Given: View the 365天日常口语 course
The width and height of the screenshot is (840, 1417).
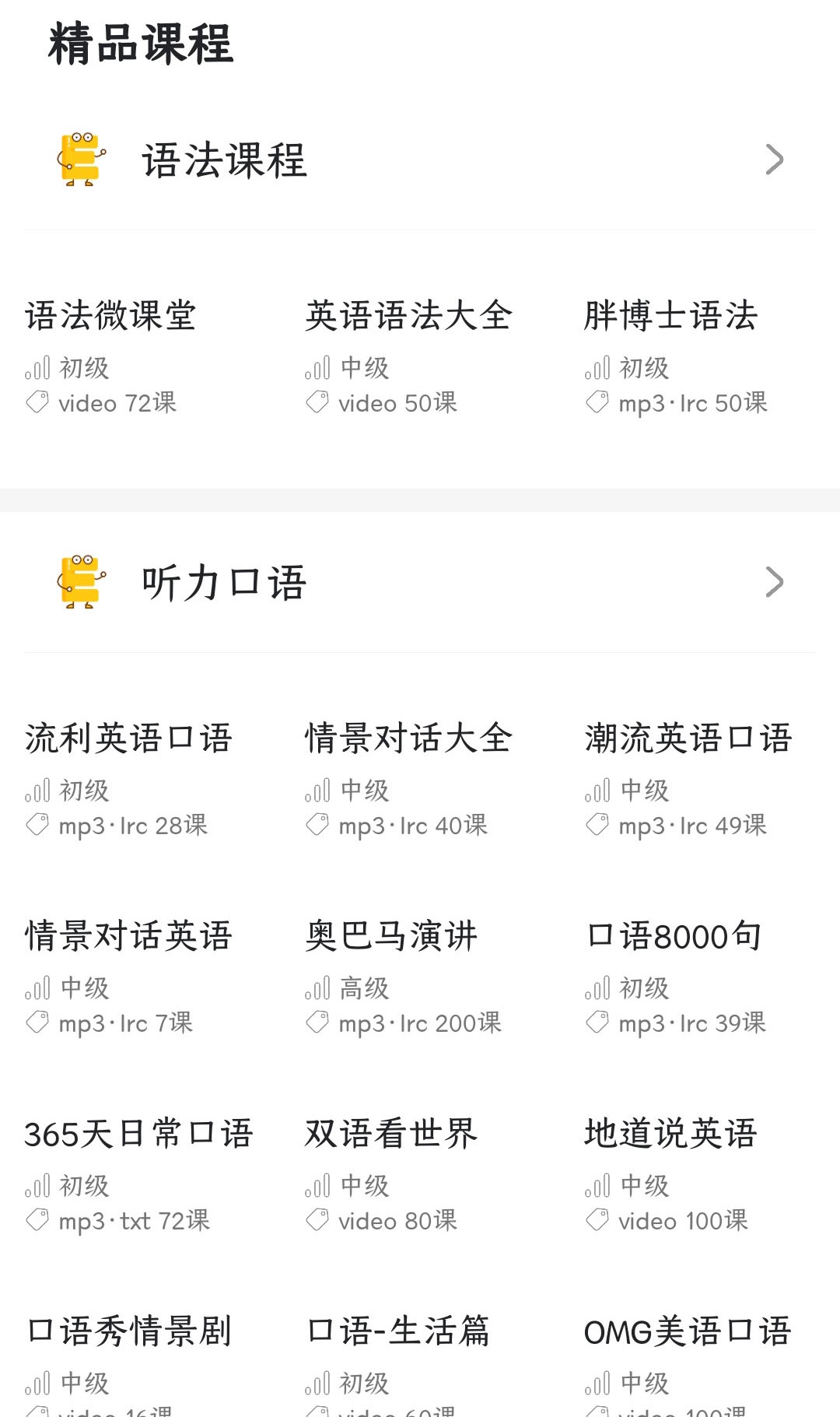Looking at the screenshot, I should (x=138, y=1134).
